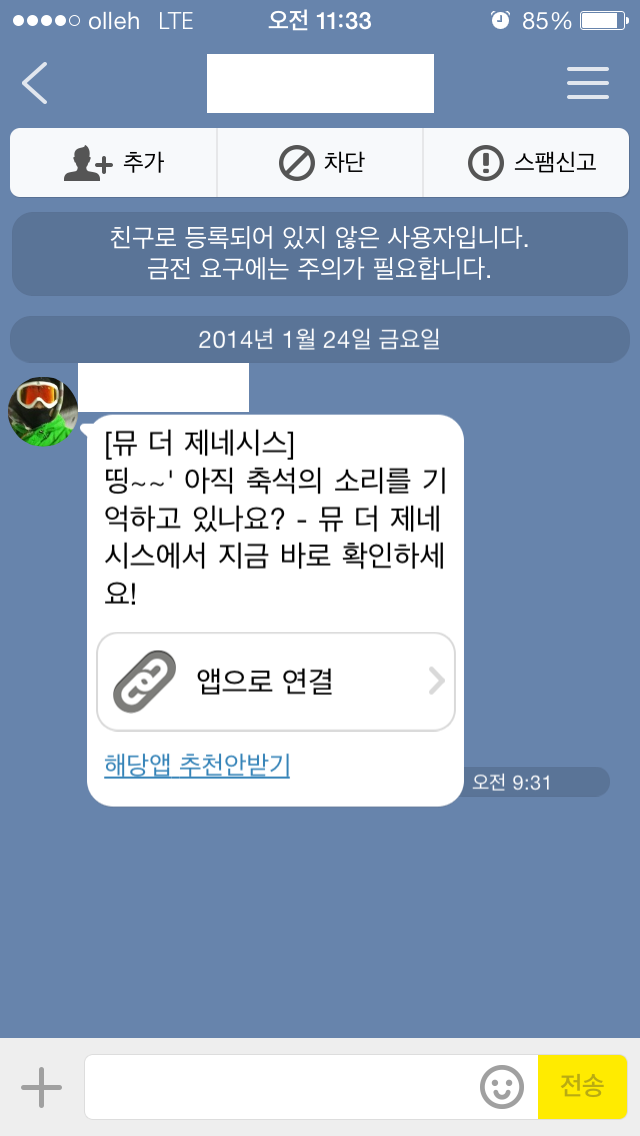Viewport: 640px width, 1136px height.
Task: Tap the 앱으로 연결 link card
Action: pos(276,681)
